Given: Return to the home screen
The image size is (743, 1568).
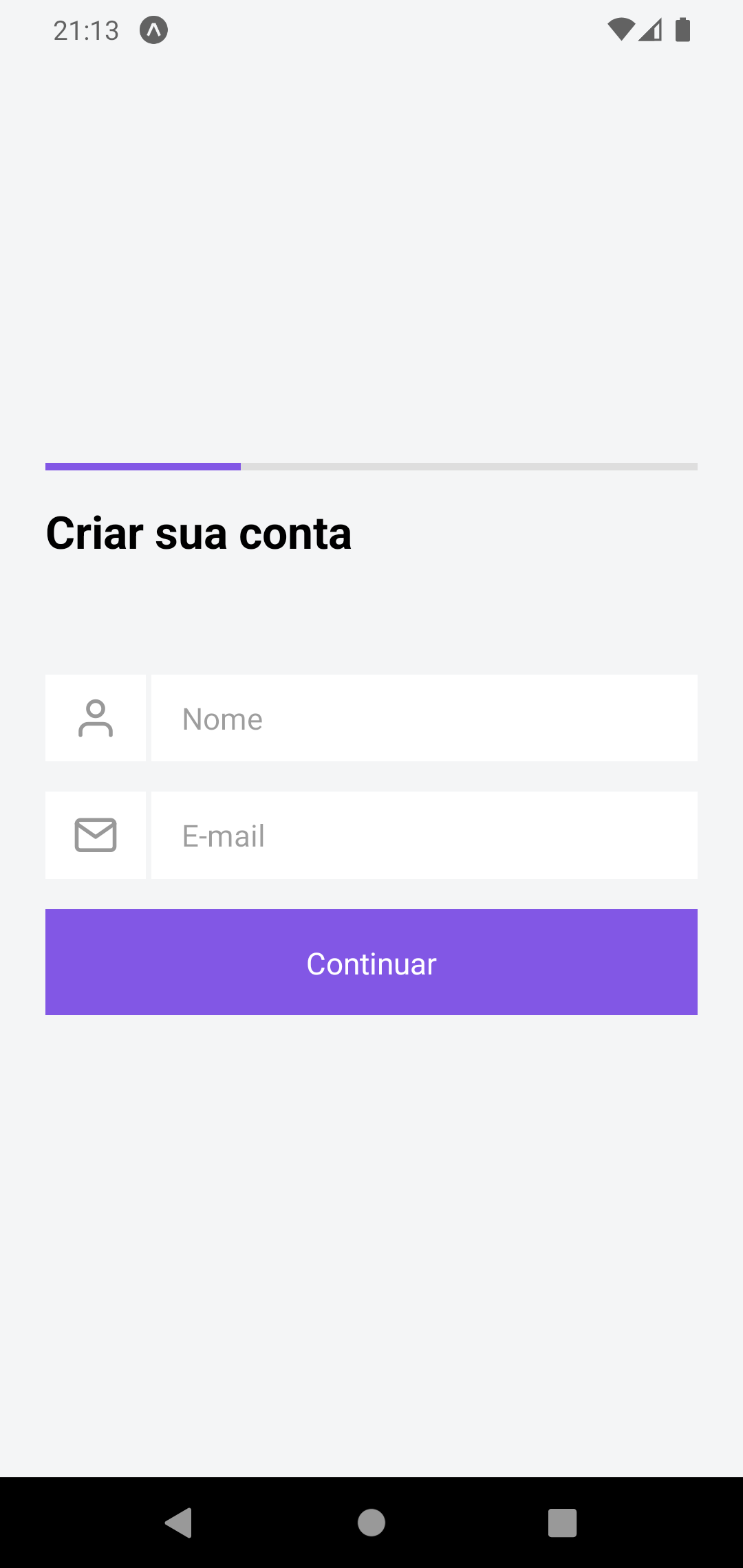Looking at the screenshot, I should [371, 1523].
